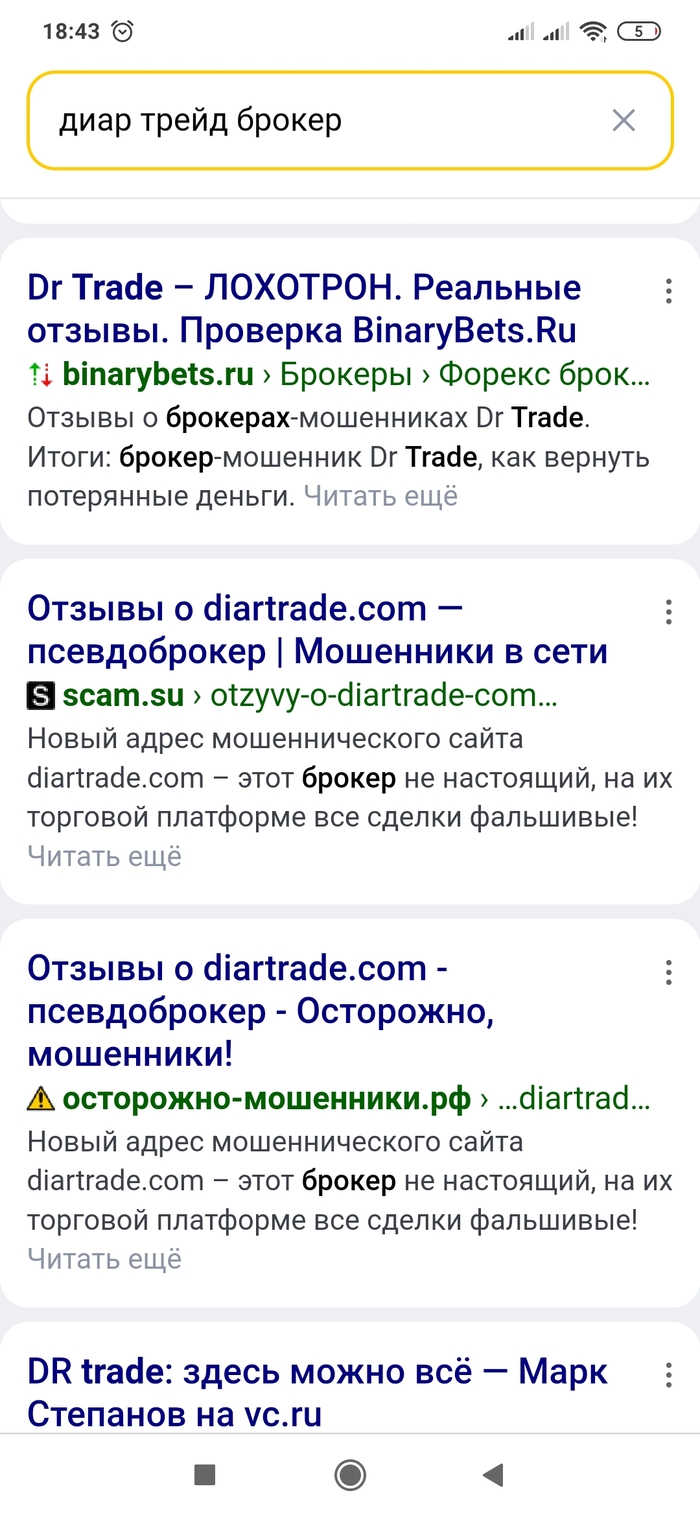Open options menu for scam.su result
This screenshot has width=700, height=1517.
[667, 611]
